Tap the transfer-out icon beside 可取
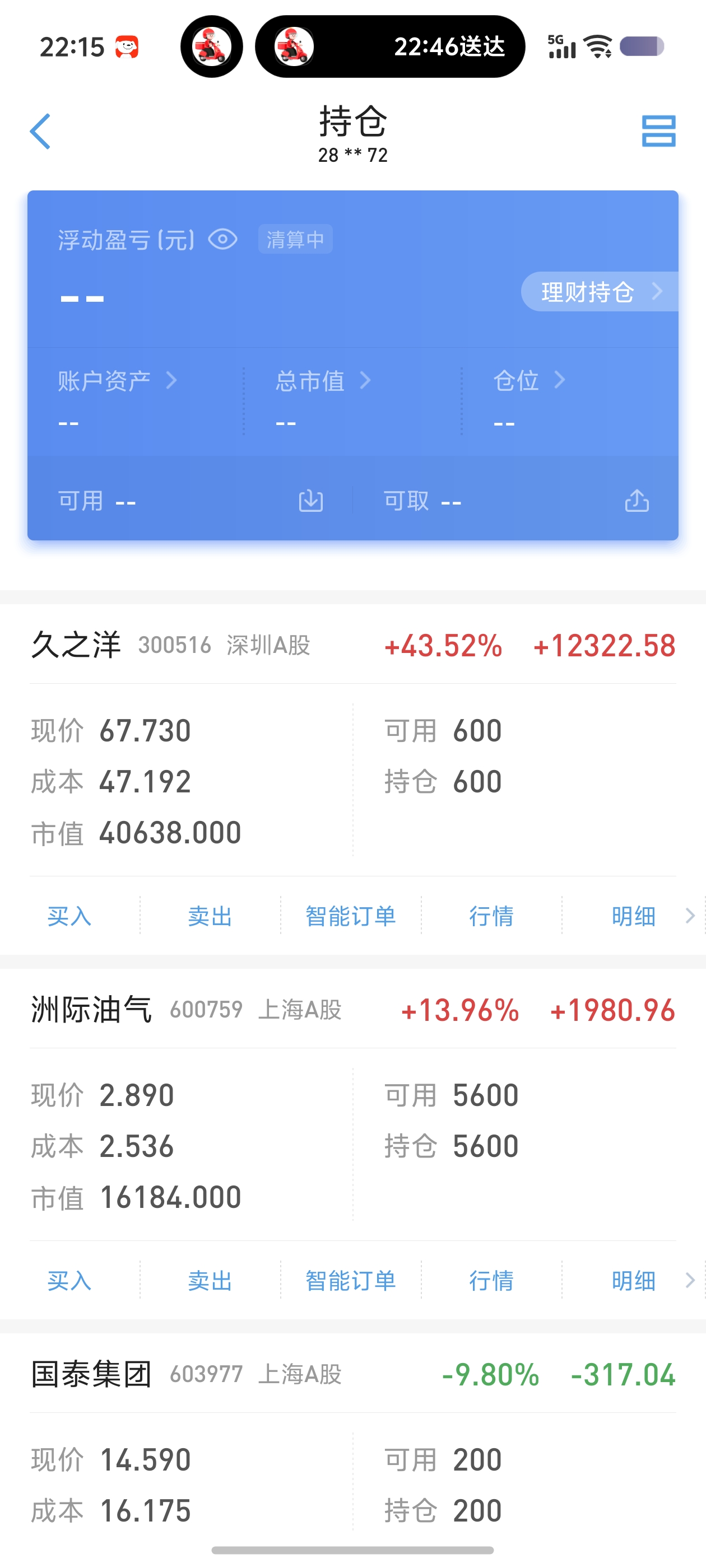 coord(637,501)
